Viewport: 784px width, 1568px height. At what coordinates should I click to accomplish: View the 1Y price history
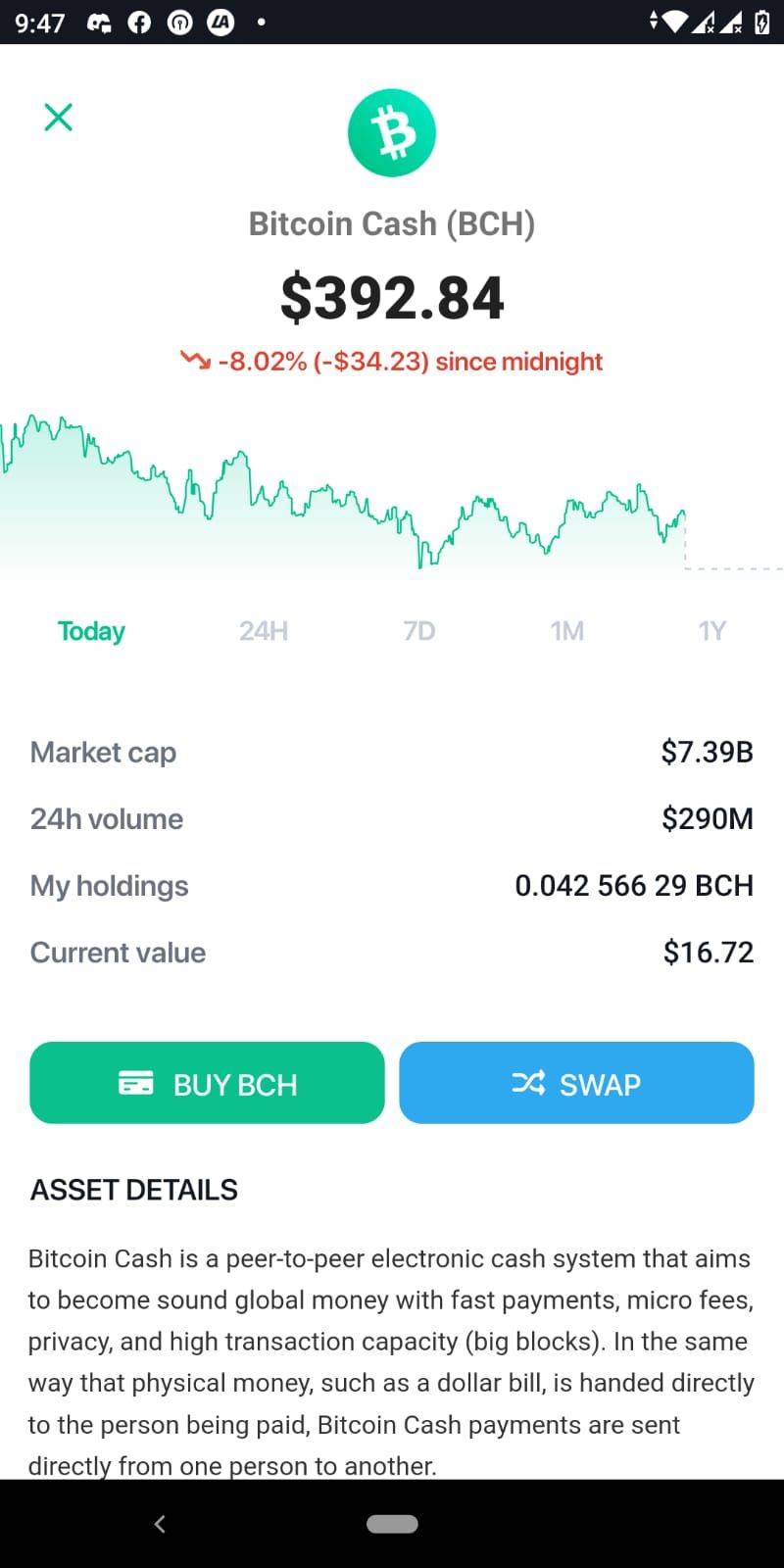712,630
